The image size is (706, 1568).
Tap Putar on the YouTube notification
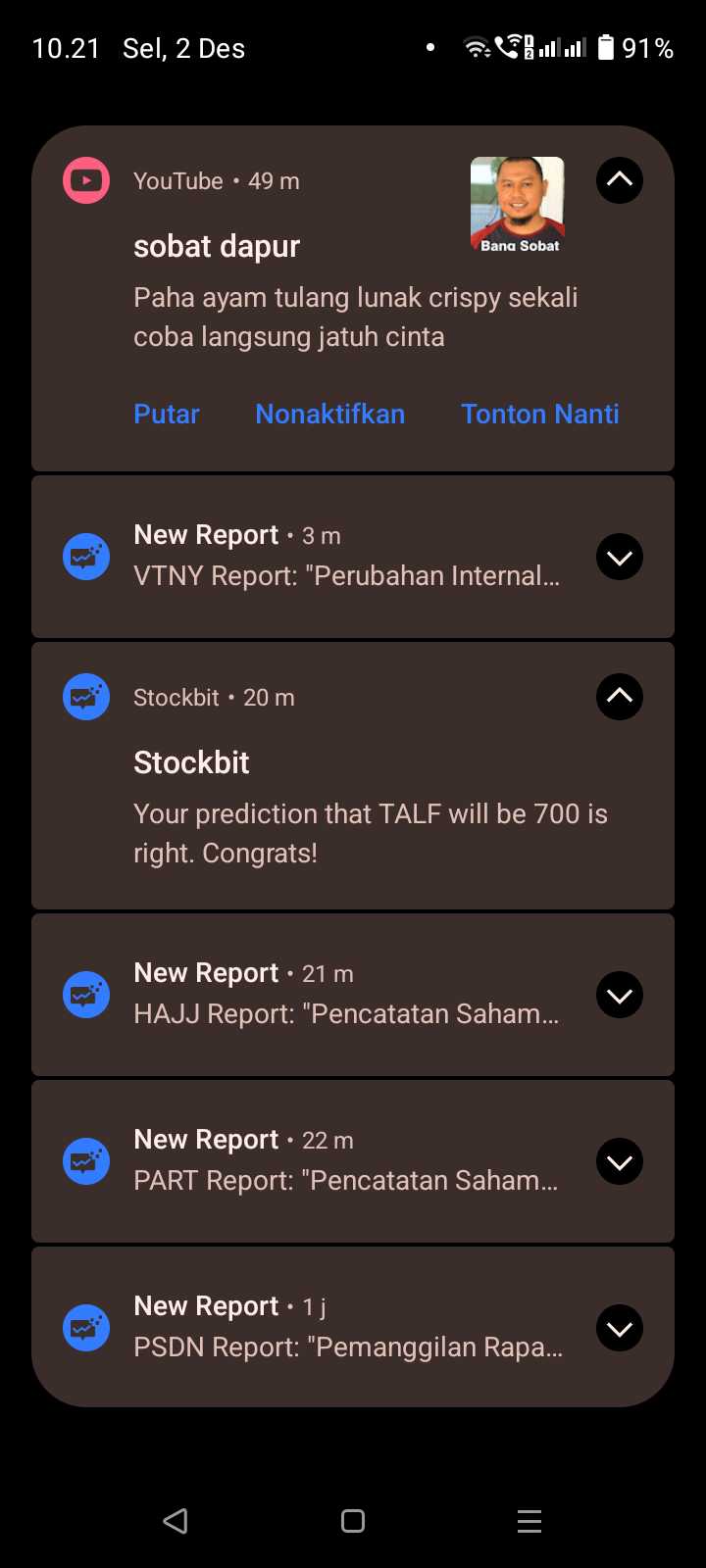pos(167,414)
